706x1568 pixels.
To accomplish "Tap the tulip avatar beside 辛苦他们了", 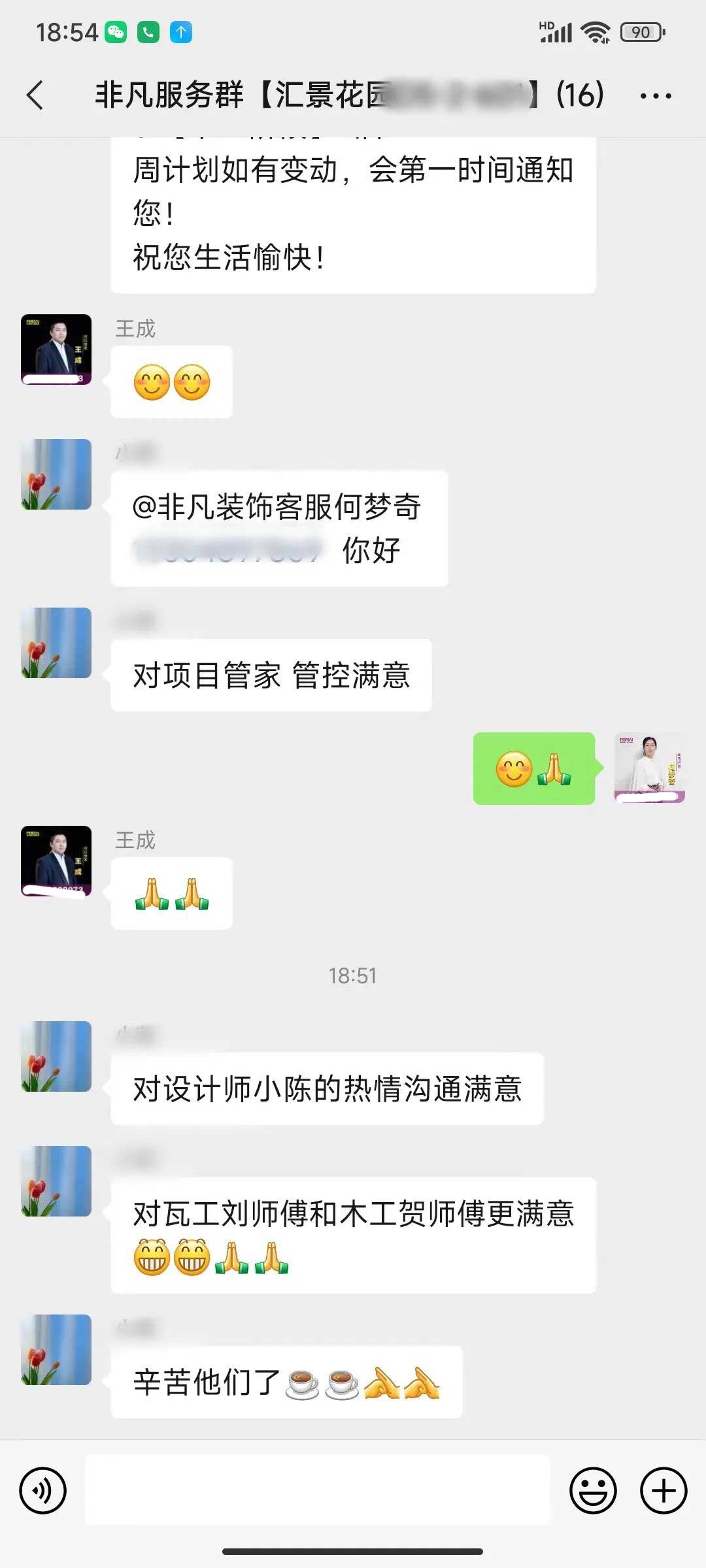I will point(56,1350).
